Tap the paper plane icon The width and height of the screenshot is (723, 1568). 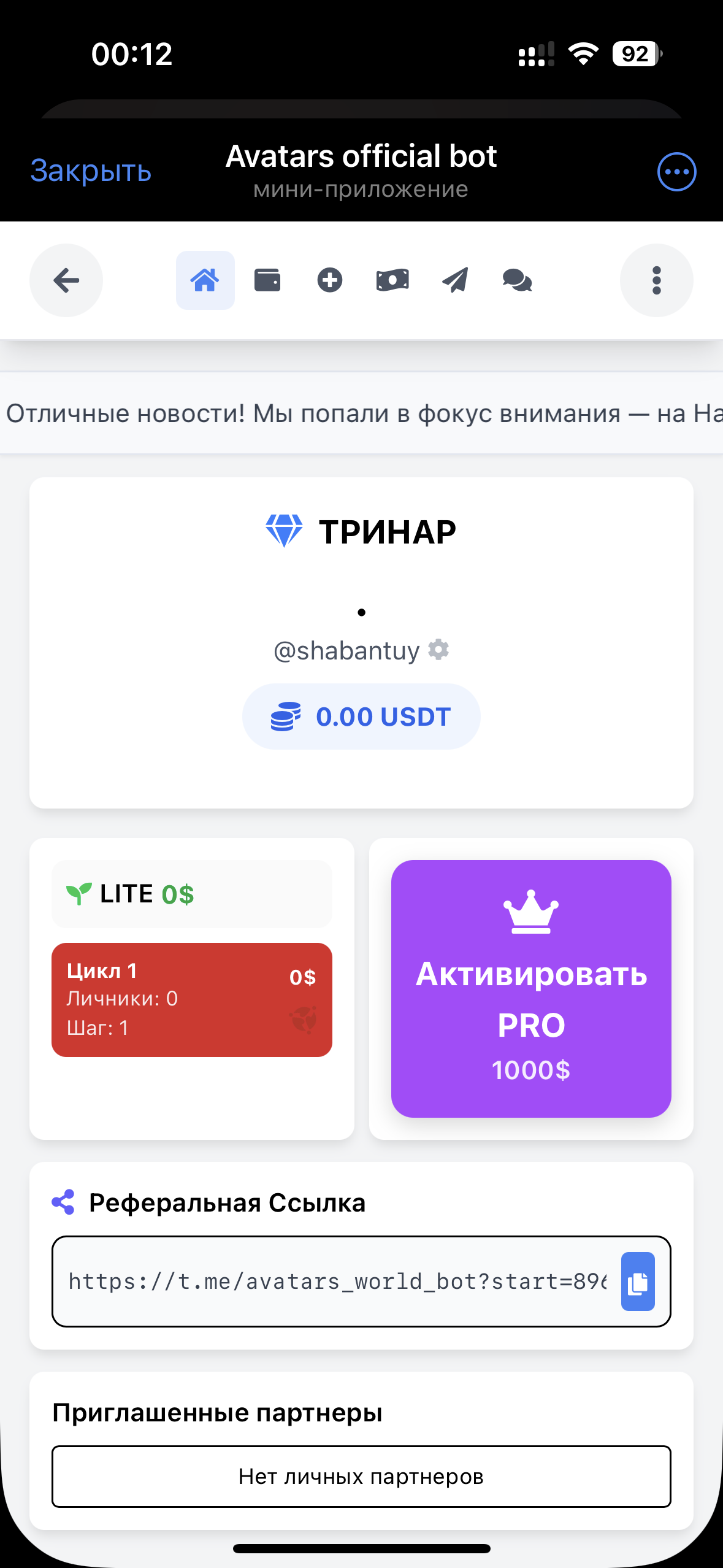tap(455, 280)
